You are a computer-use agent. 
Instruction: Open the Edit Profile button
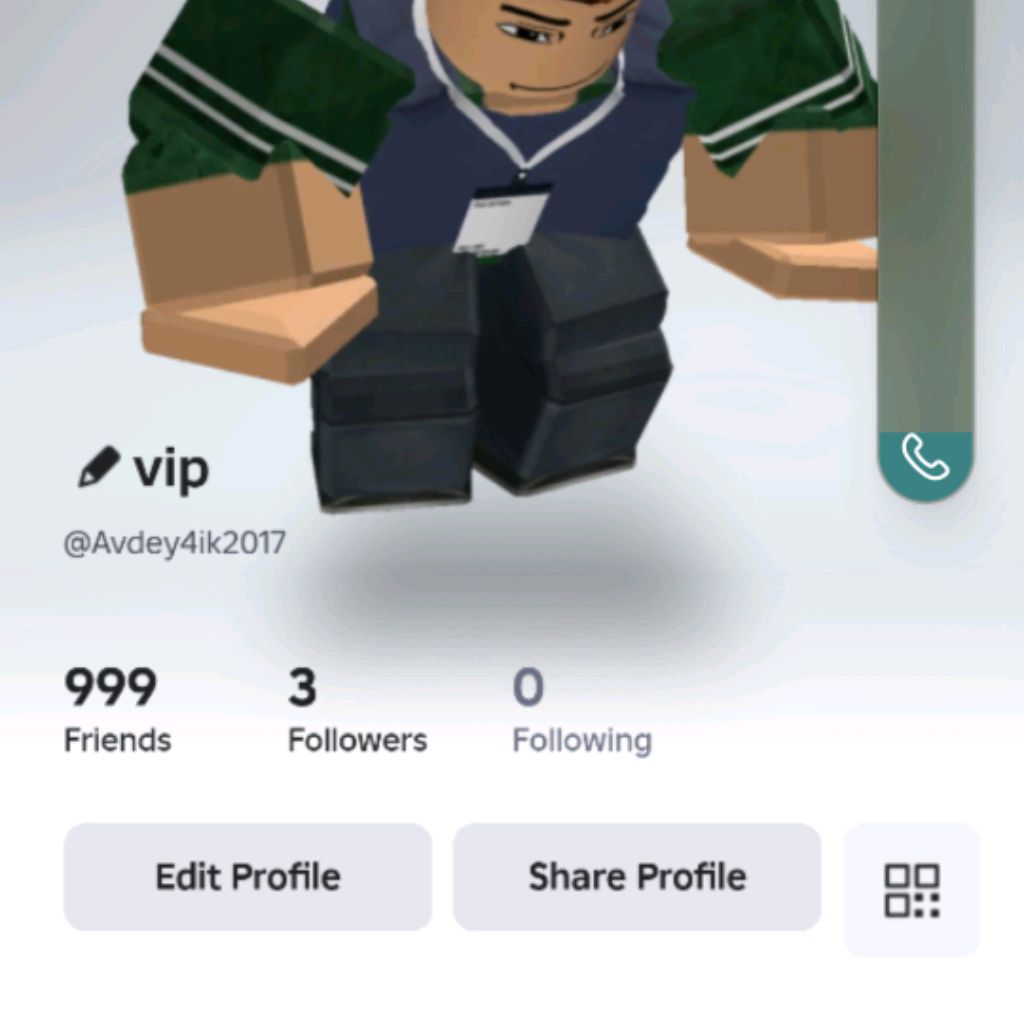(x=247, y=877)
